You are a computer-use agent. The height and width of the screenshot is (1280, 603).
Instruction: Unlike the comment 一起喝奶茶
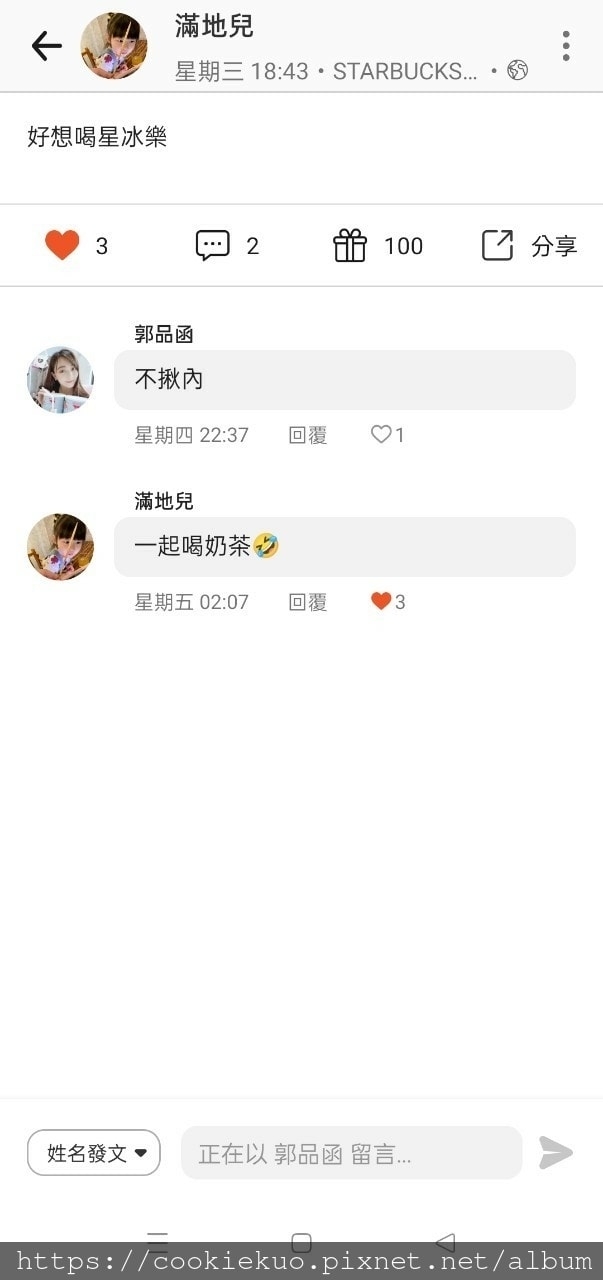click(x=381, y=601)
